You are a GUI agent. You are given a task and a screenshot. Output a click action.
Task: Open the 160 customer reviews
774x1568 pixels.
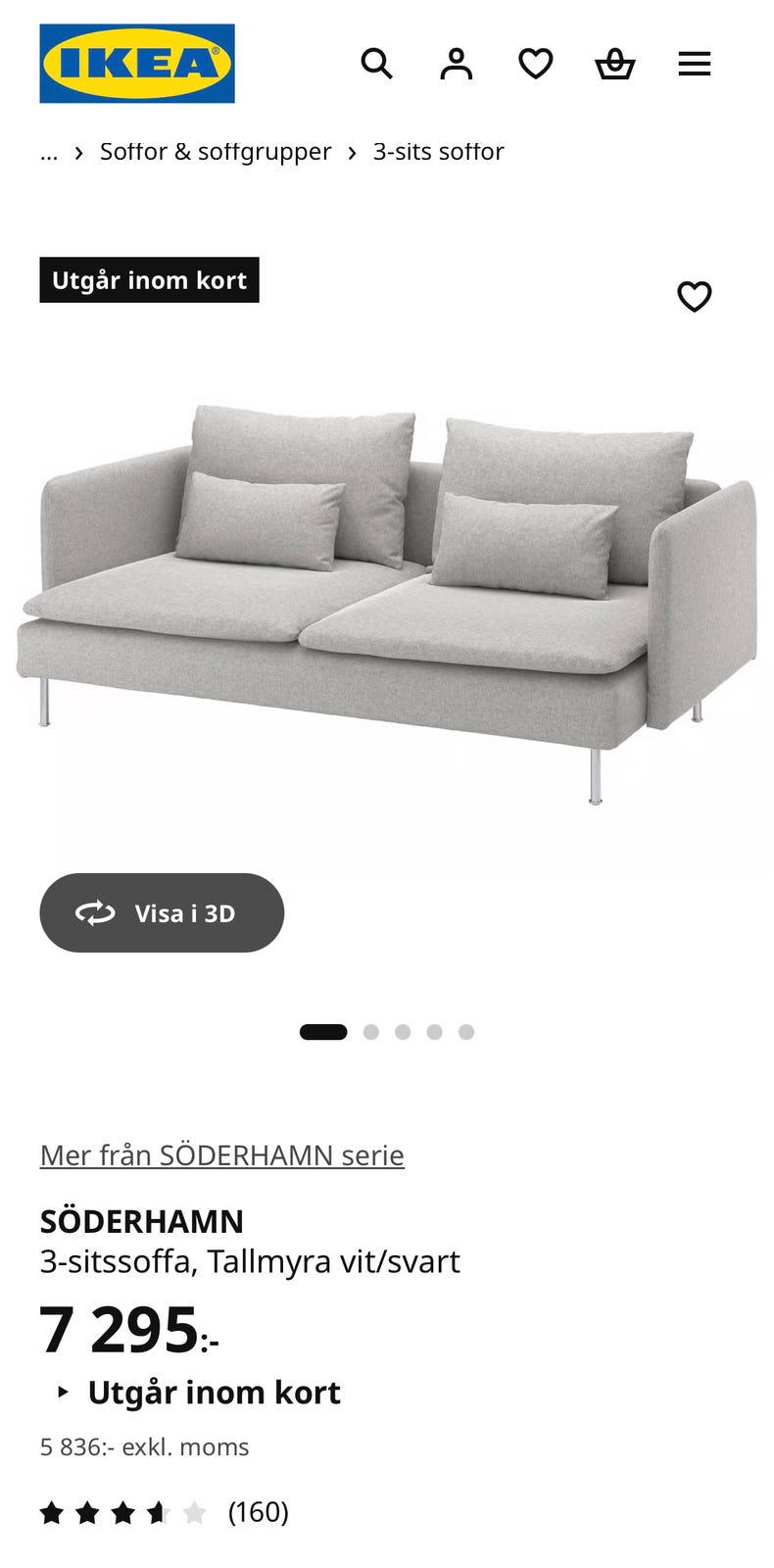click(x=165, y=1512)
